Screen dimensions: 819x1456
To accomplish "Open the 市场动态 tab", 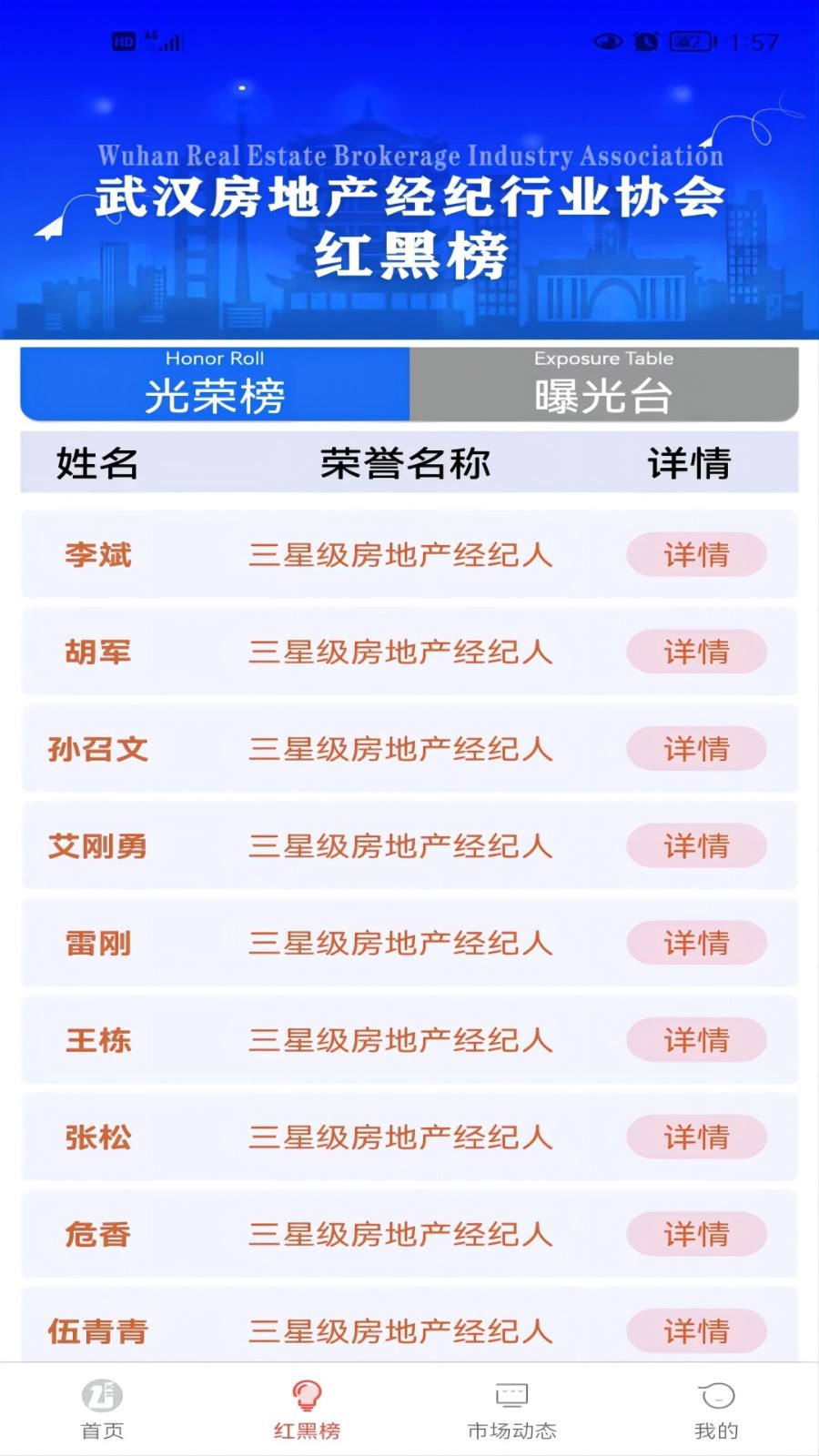I will pos(511,1409).
